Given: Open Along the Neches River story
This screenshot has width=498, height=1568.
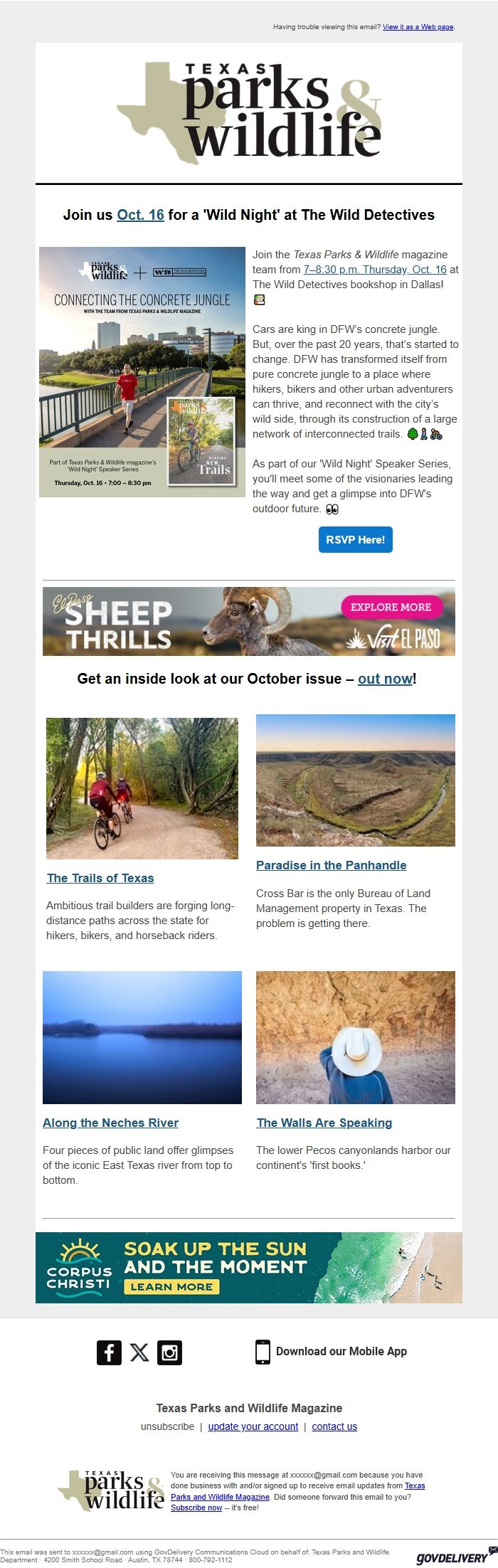Looking at the screenshot, I should pyautogui.click(x=110, y=1123).
